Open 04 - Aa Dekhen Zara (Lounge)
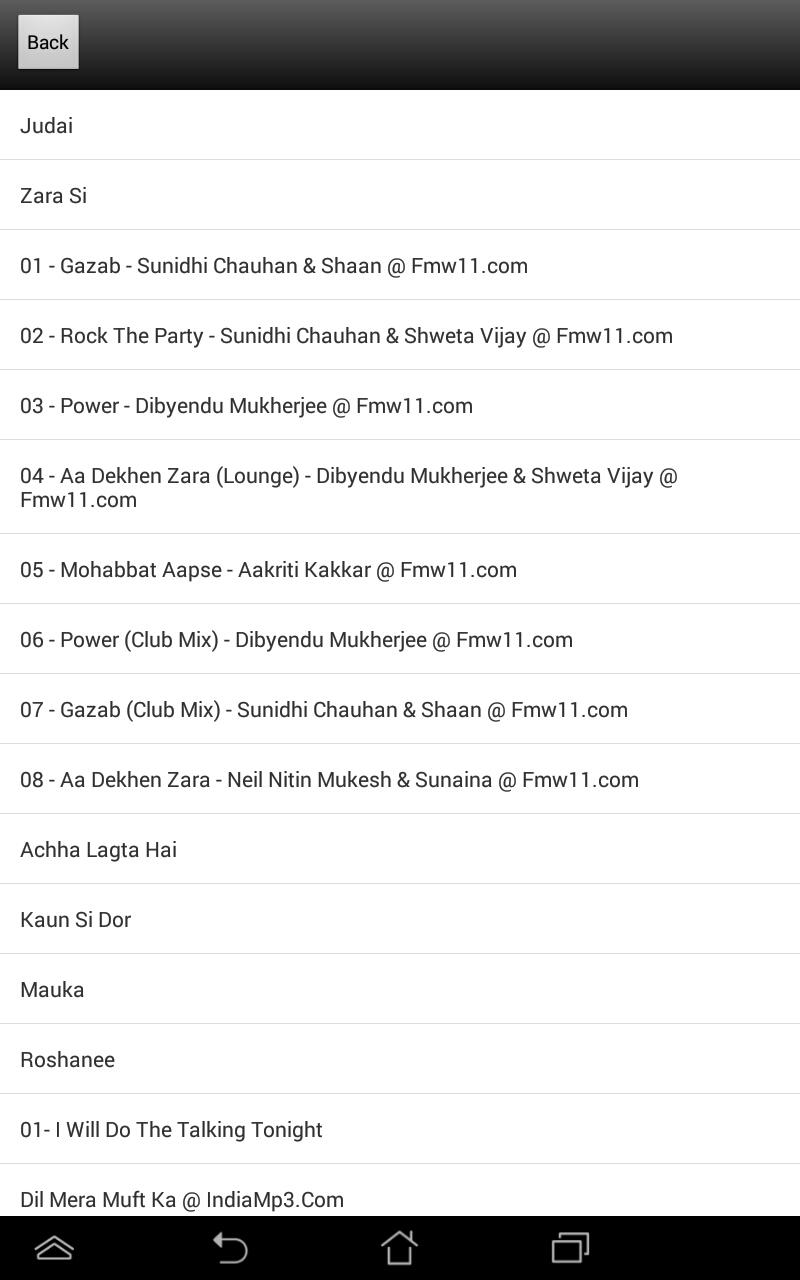The width and height of the screenshot is (800, 1280). click(400, 488)
